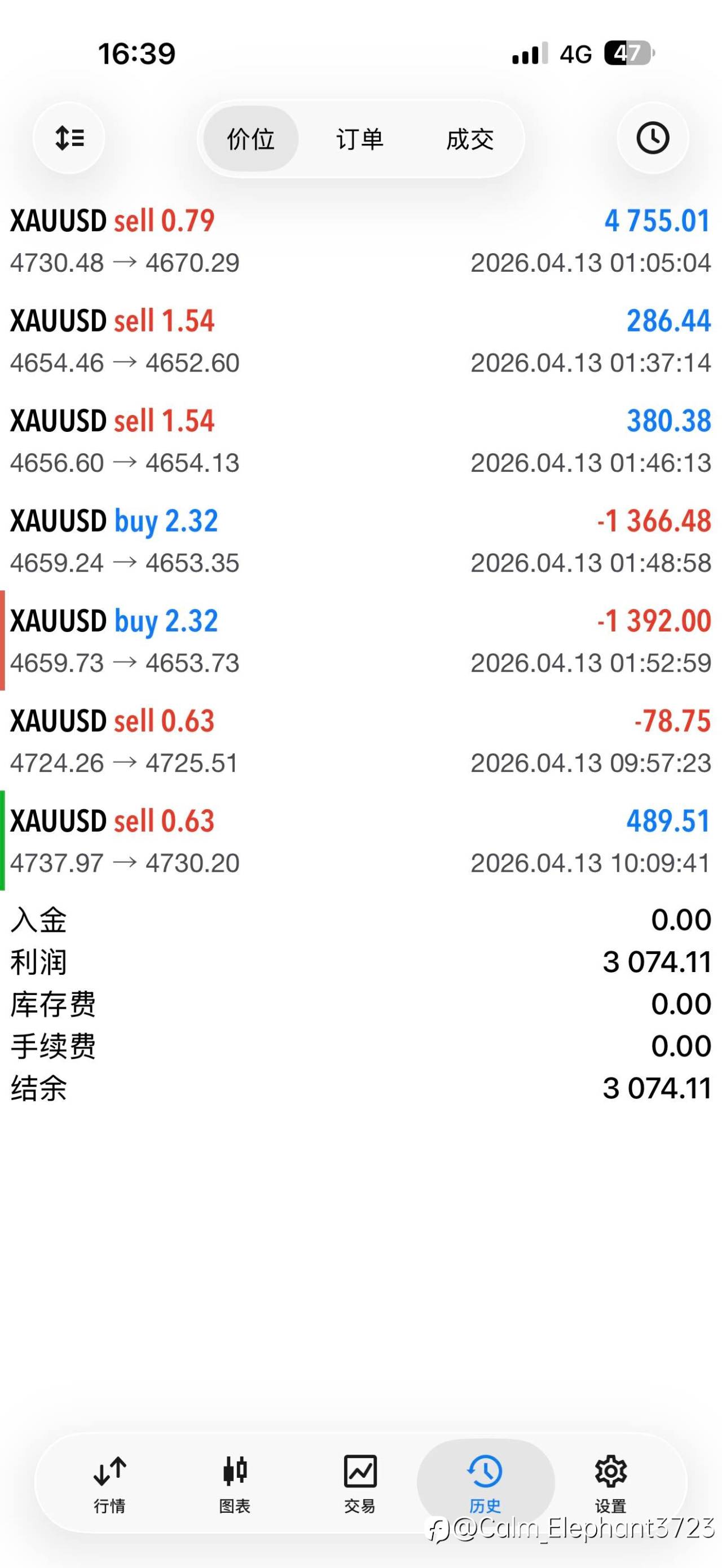Open the sort order options
The height and width of the screenshot is (1568, 722).
69,138
